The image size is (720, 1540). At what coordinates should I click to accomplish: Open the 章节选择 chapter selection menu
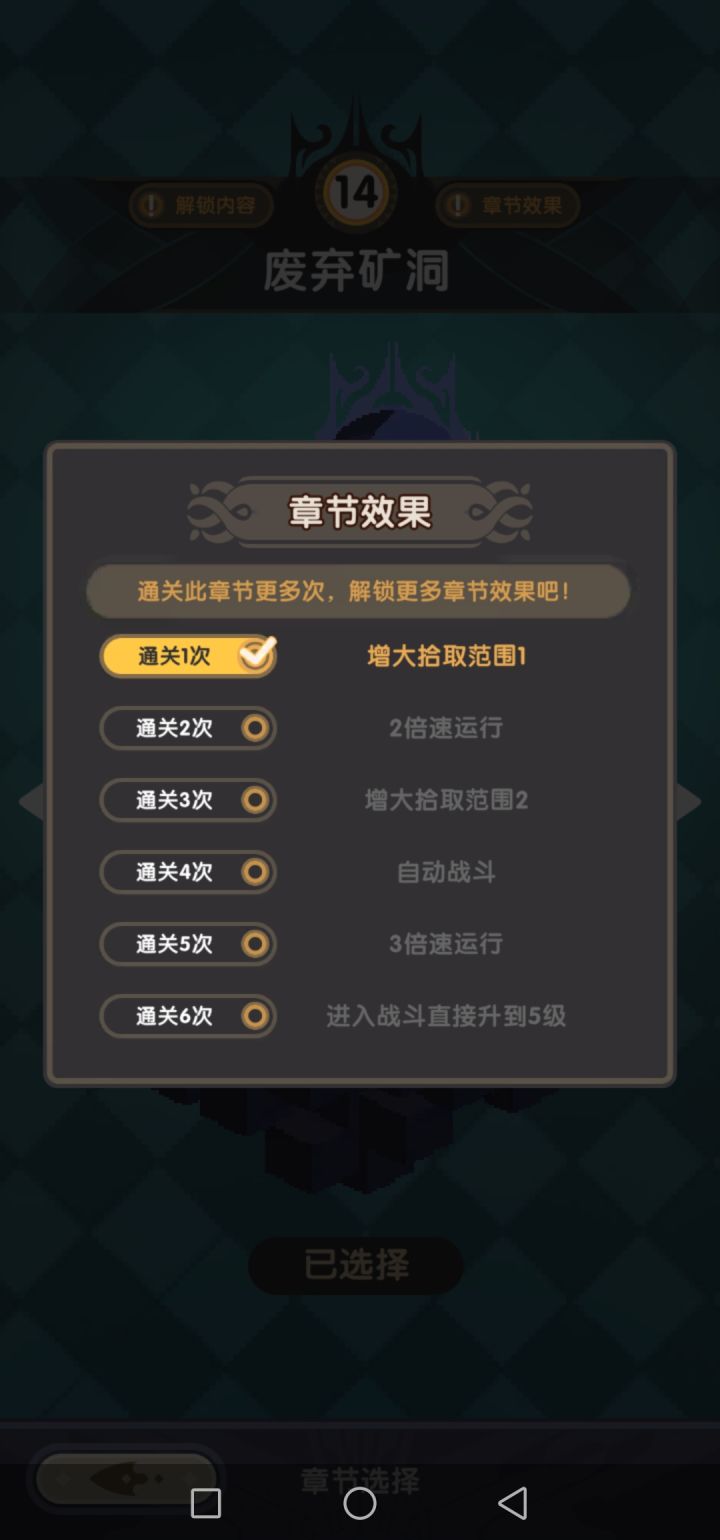[x=360, y=1479]
